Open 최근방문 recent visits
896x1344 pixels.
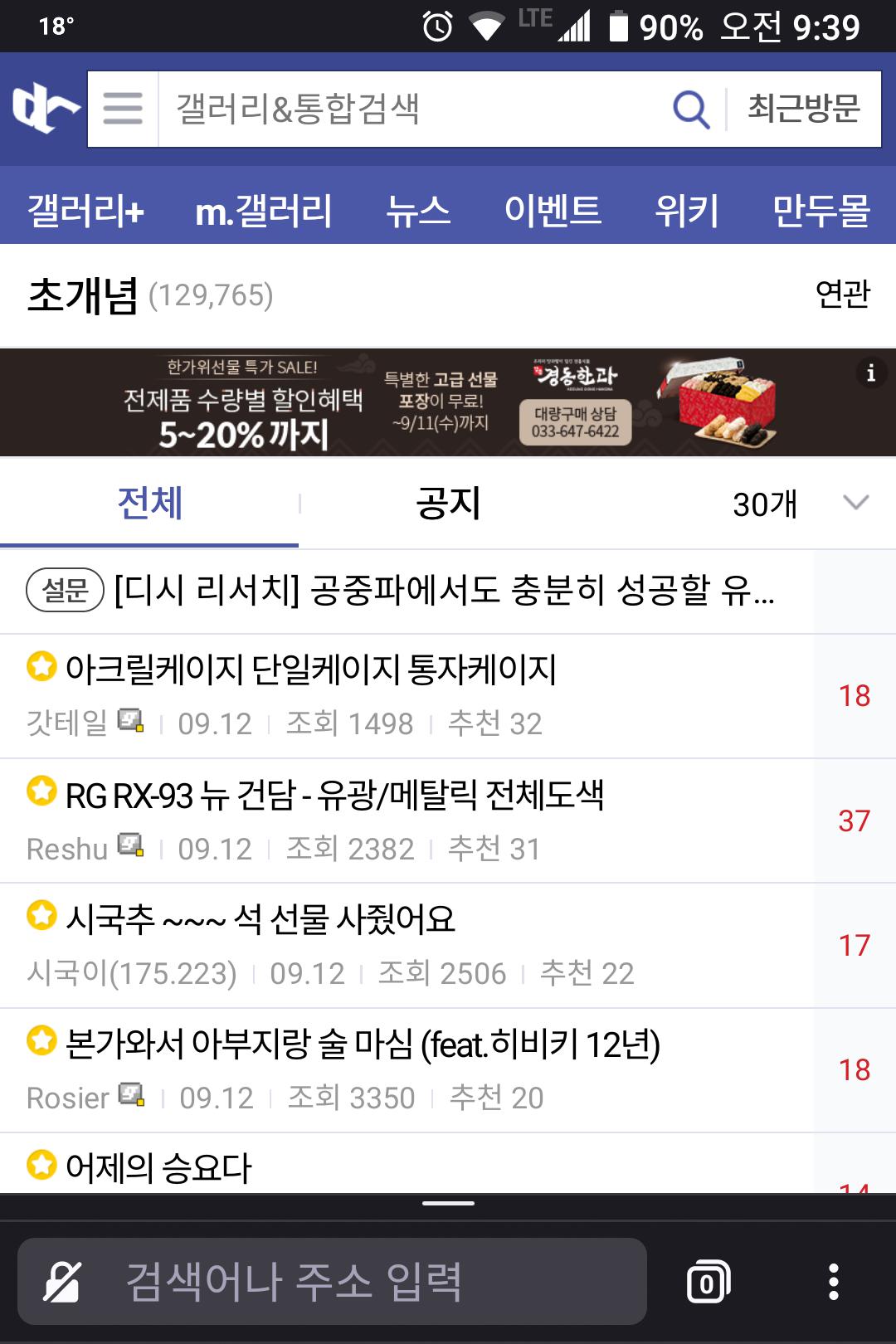803,109
